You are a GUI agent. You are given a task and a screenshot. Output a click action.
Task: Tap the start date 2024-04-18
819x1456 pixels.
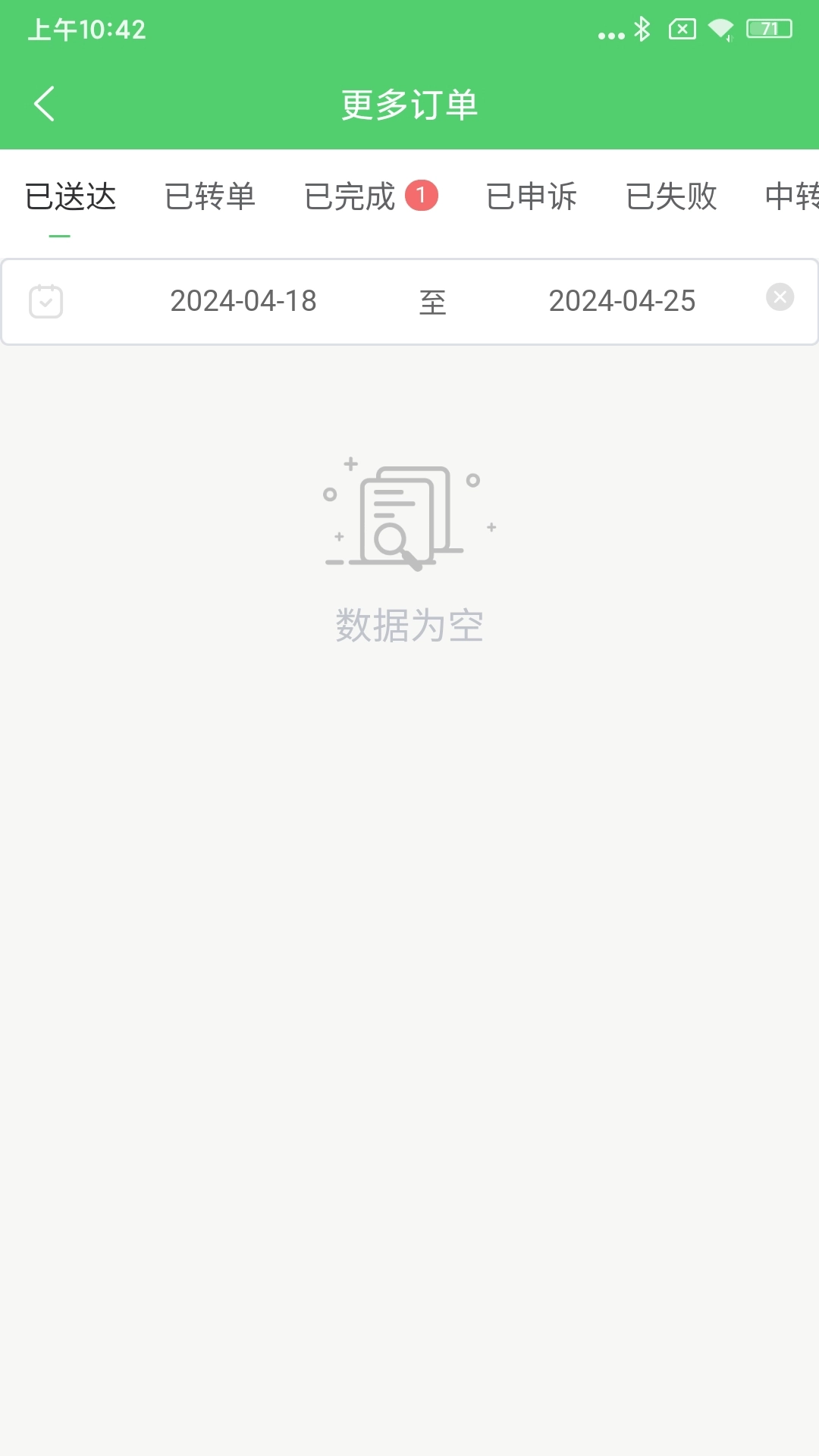pyautogui.click(x=243, y=301)
